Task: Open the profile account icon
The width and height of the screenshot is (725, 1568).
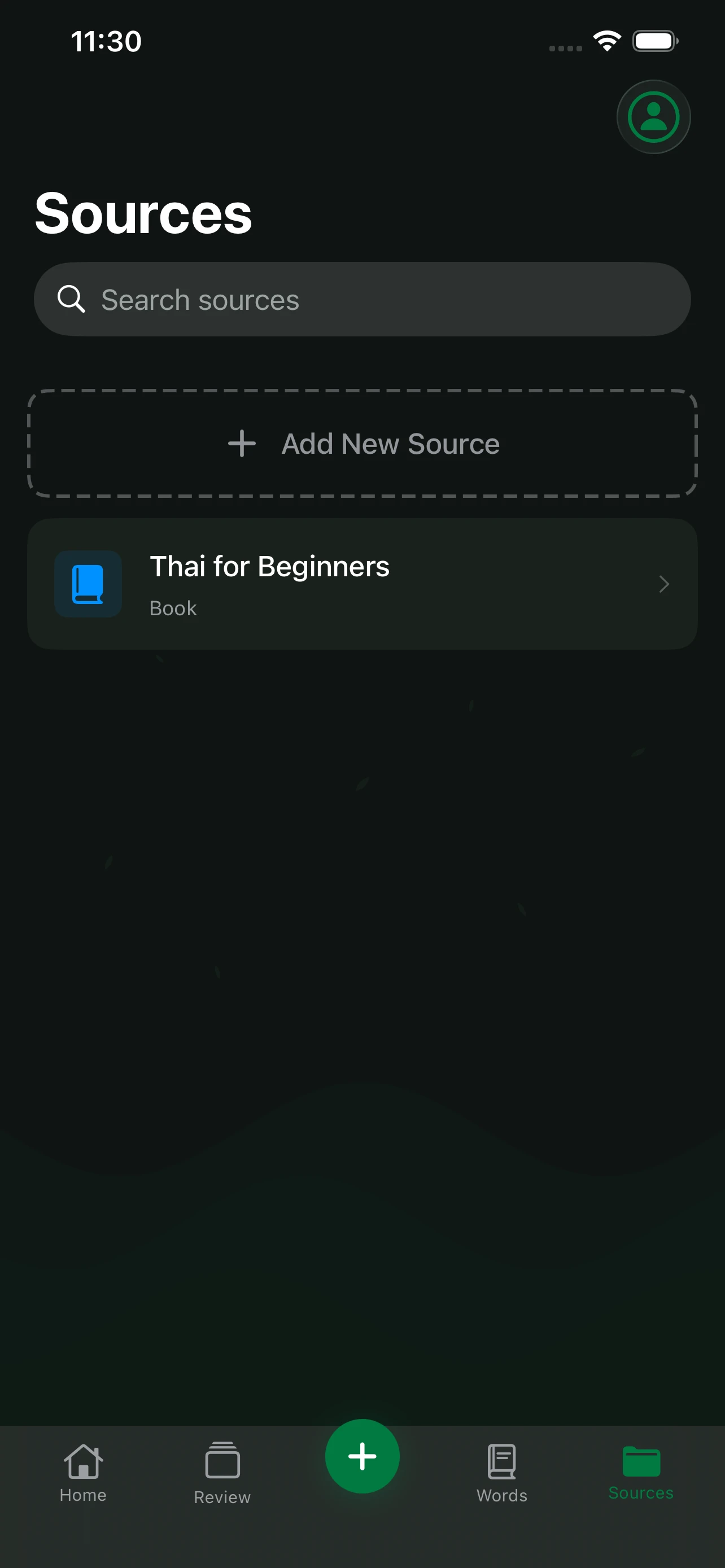Action: pos(653,117)
